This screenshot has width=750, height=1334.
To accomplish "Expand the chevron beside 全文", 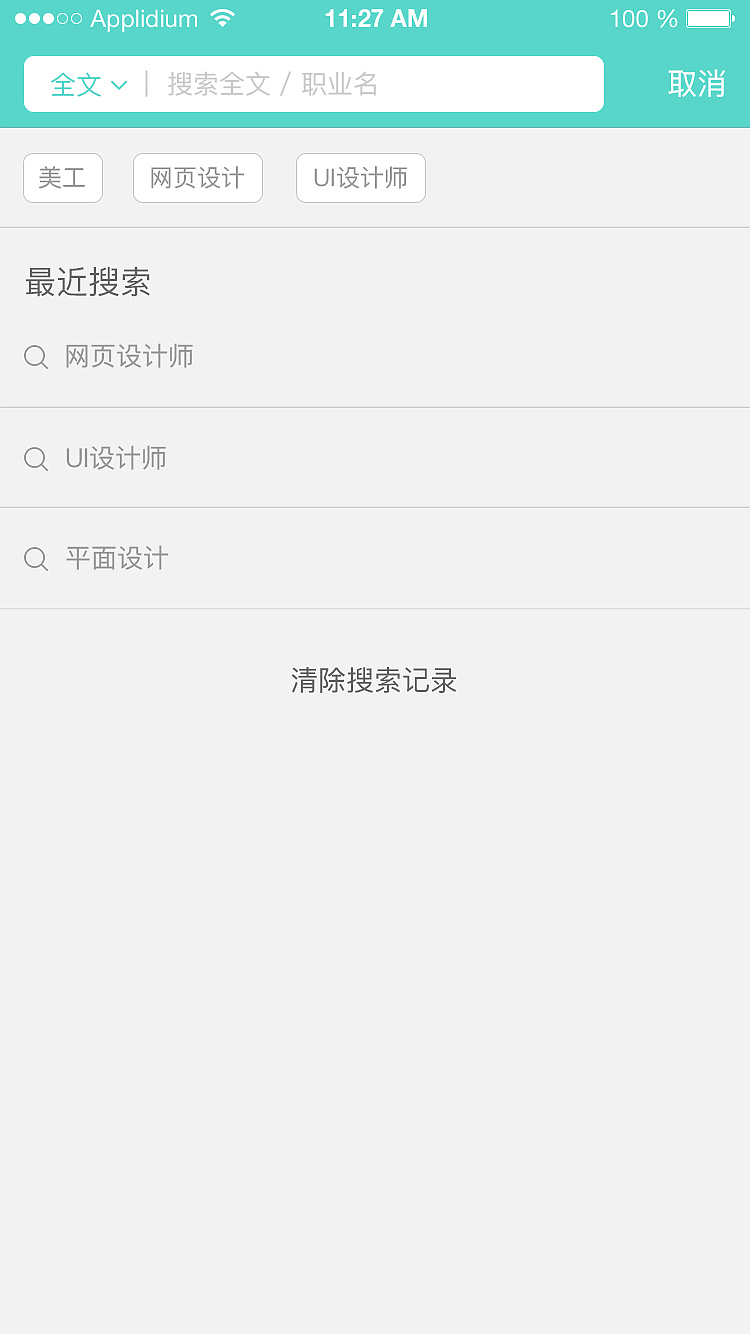I will click(118, 86).
